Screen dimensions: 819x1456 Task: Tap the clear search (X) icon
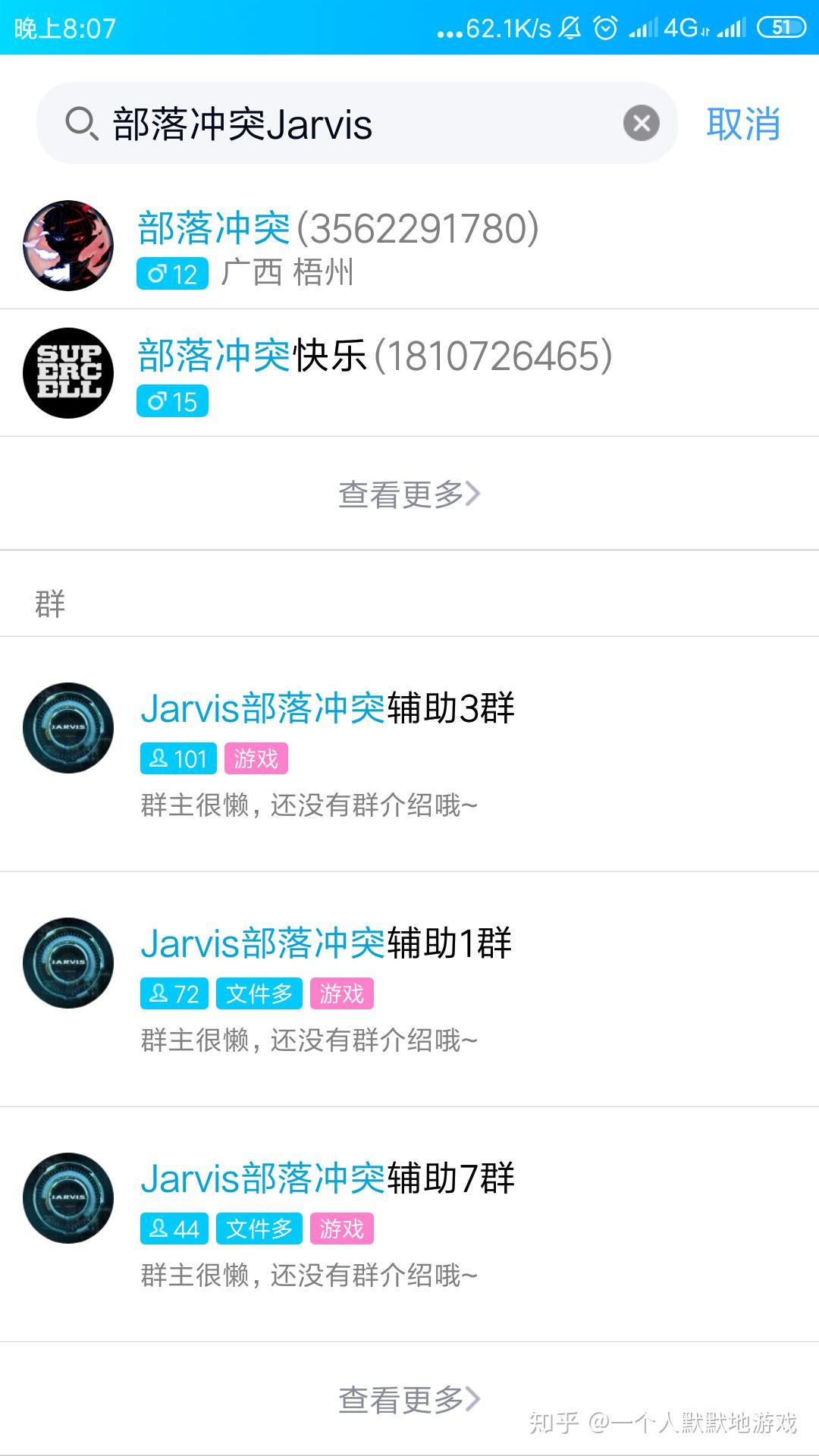coord(641,124)
